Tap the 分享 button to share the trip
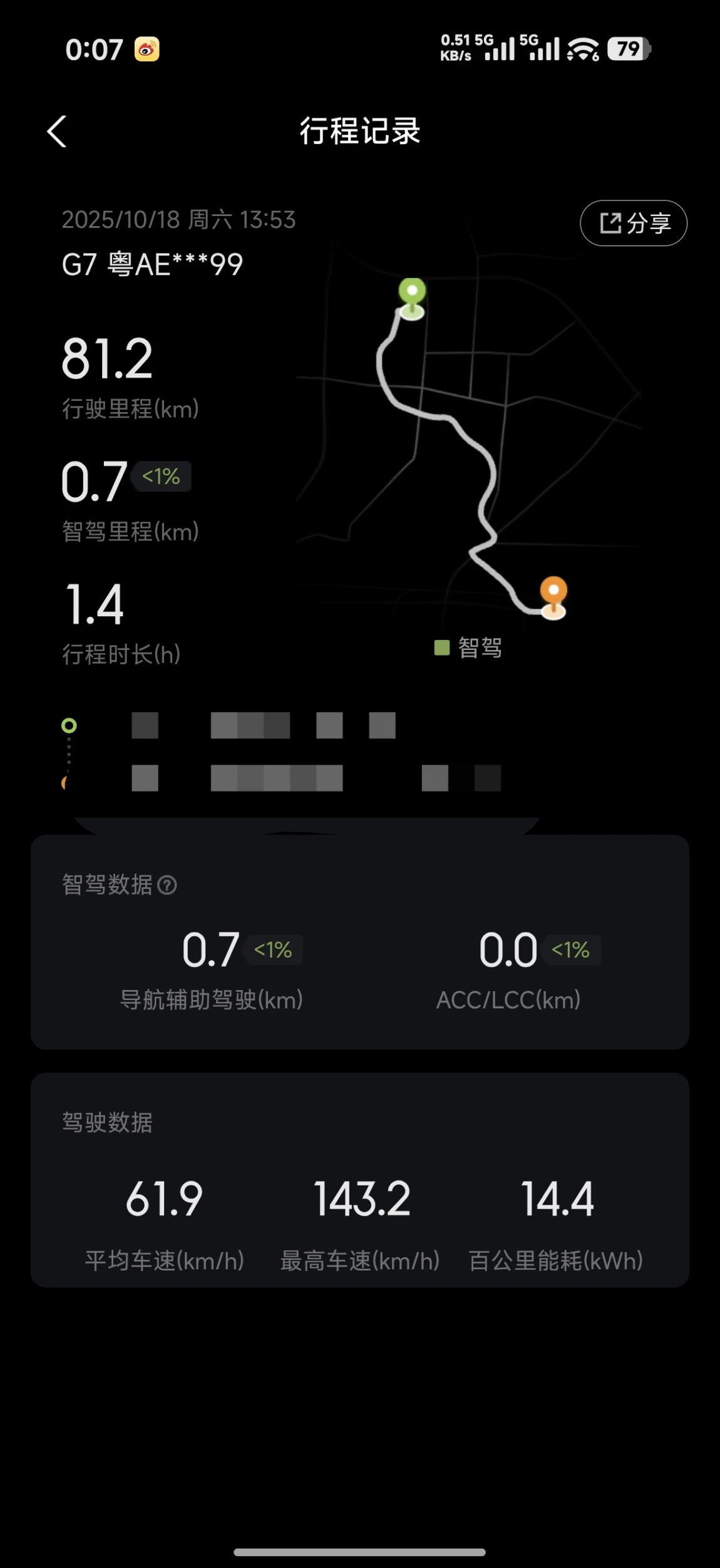720x1568 pixels. (x=634, y=223)
